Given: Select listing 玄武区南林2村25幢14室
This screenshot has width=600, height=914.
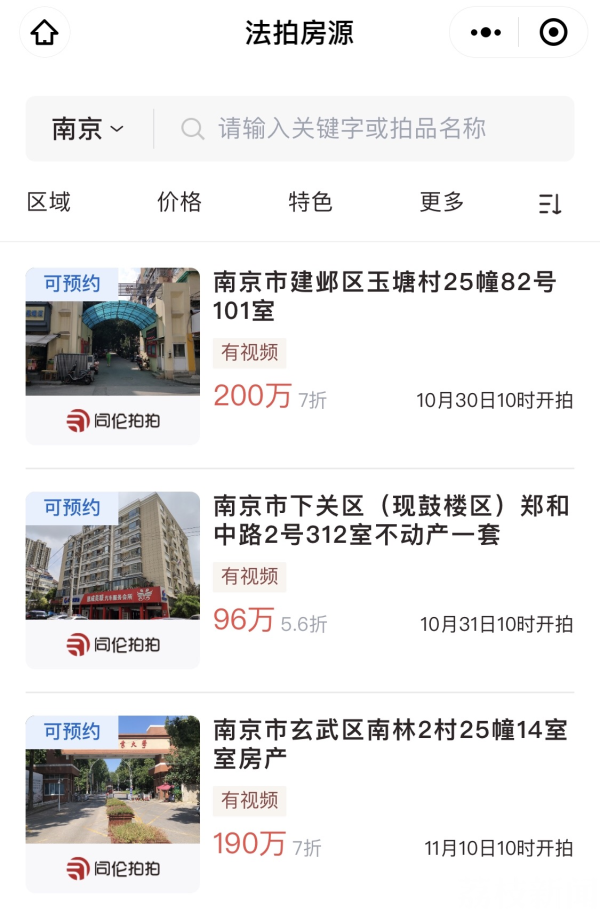Looking at the screenshot, I should [x=390, y=744].
